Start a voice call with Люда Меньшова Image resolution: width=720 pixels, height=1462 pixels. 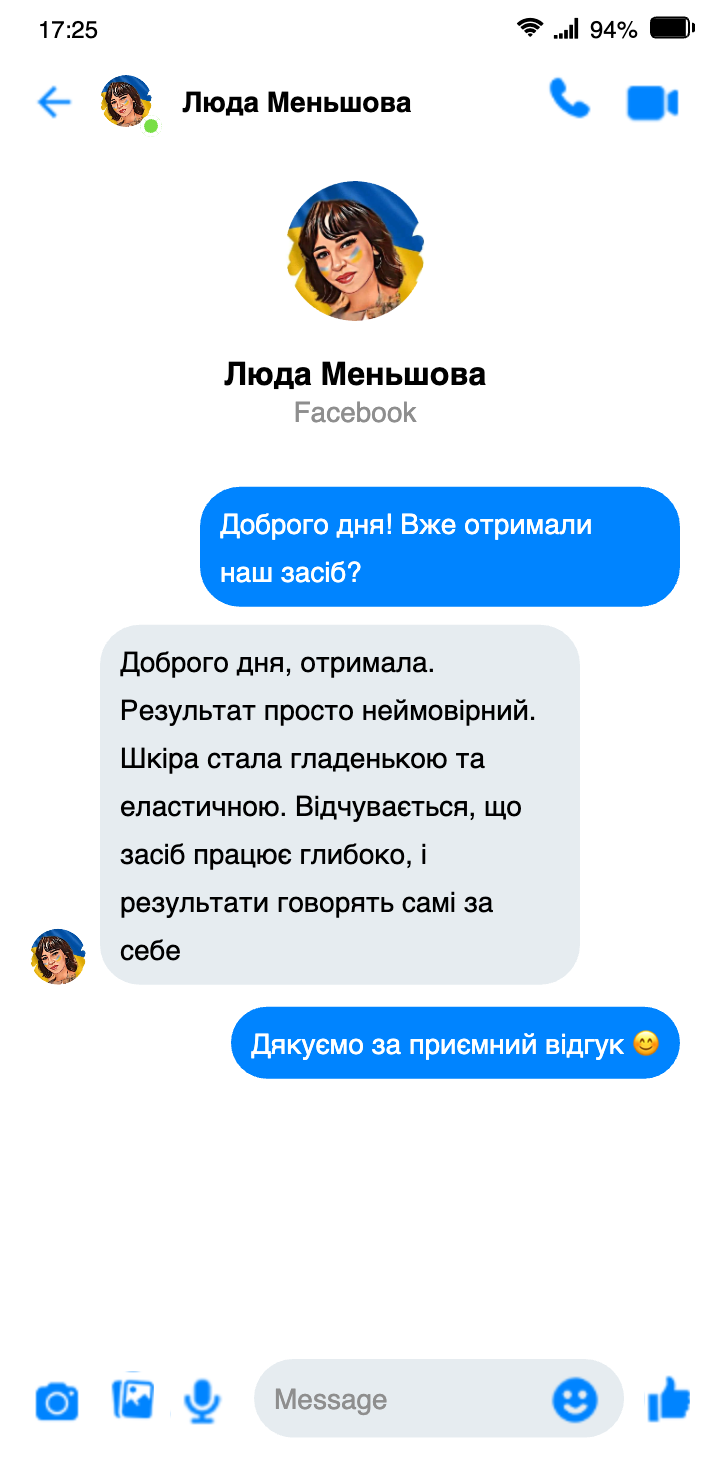pos(569,100)
